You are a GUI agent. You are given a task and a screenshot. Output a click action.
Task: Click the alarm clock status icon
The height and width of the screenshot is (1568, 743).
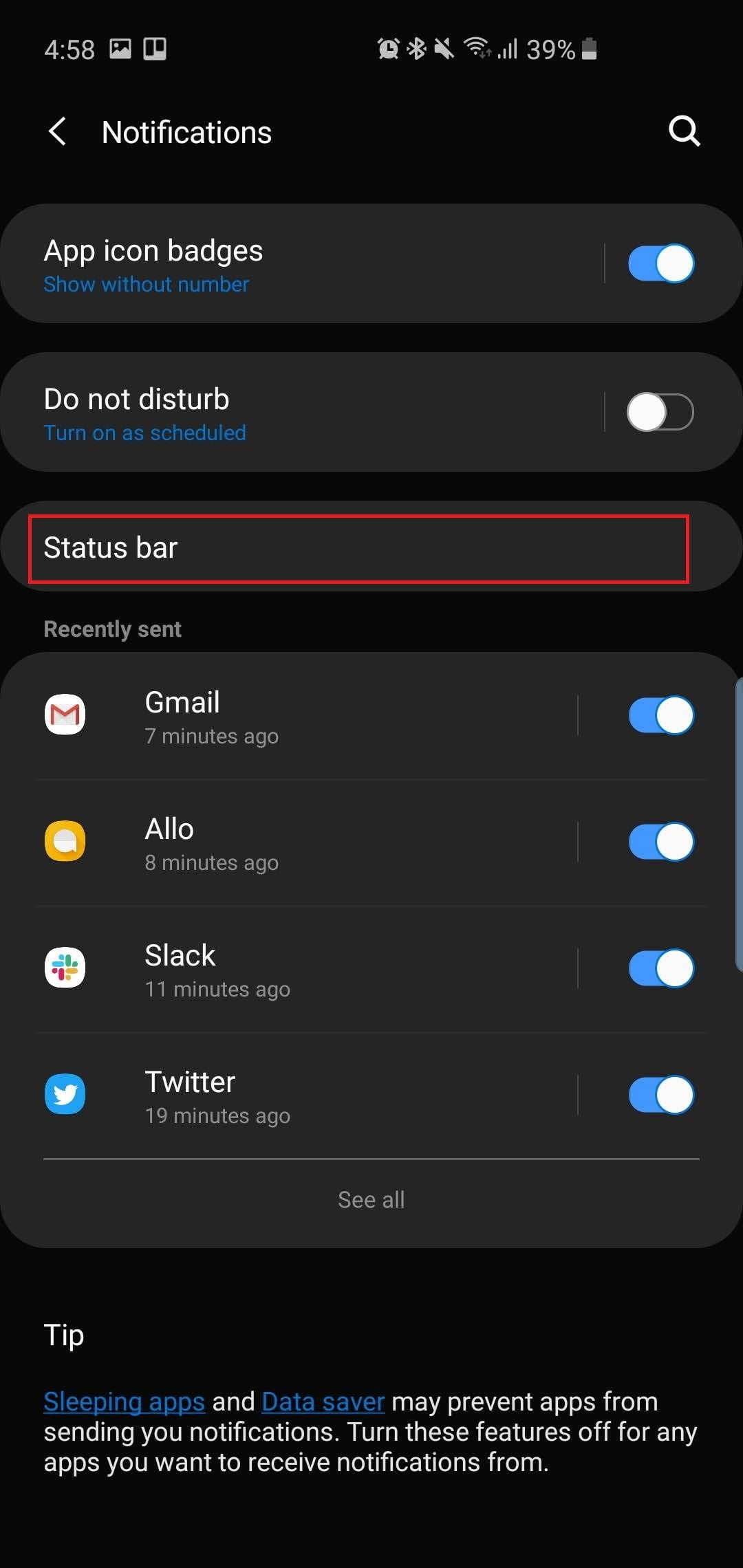coord(387,48)
